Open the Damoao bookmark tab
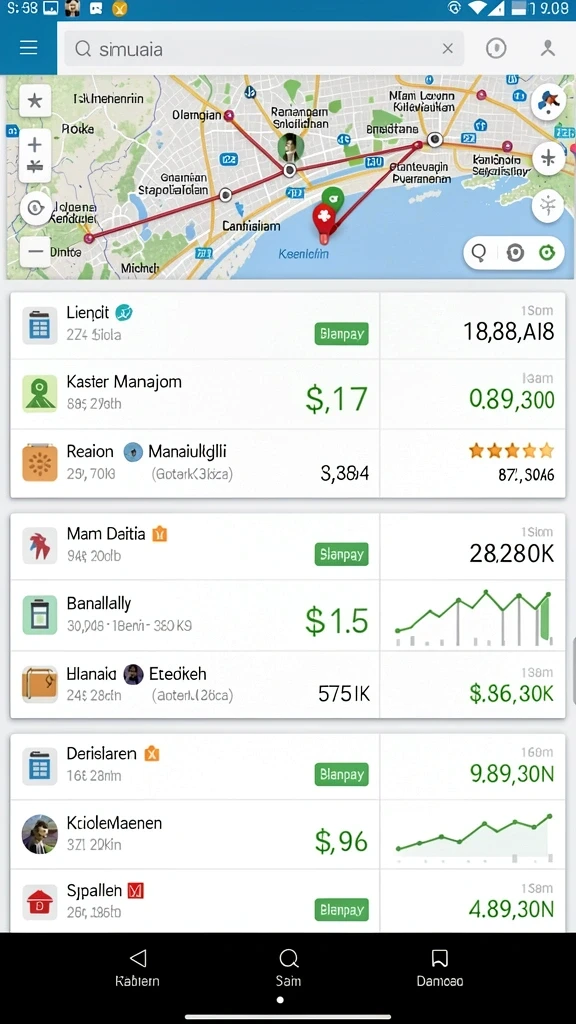Image resolution: width=576 pixels, height=1024 pixels. tap(440, 968)
